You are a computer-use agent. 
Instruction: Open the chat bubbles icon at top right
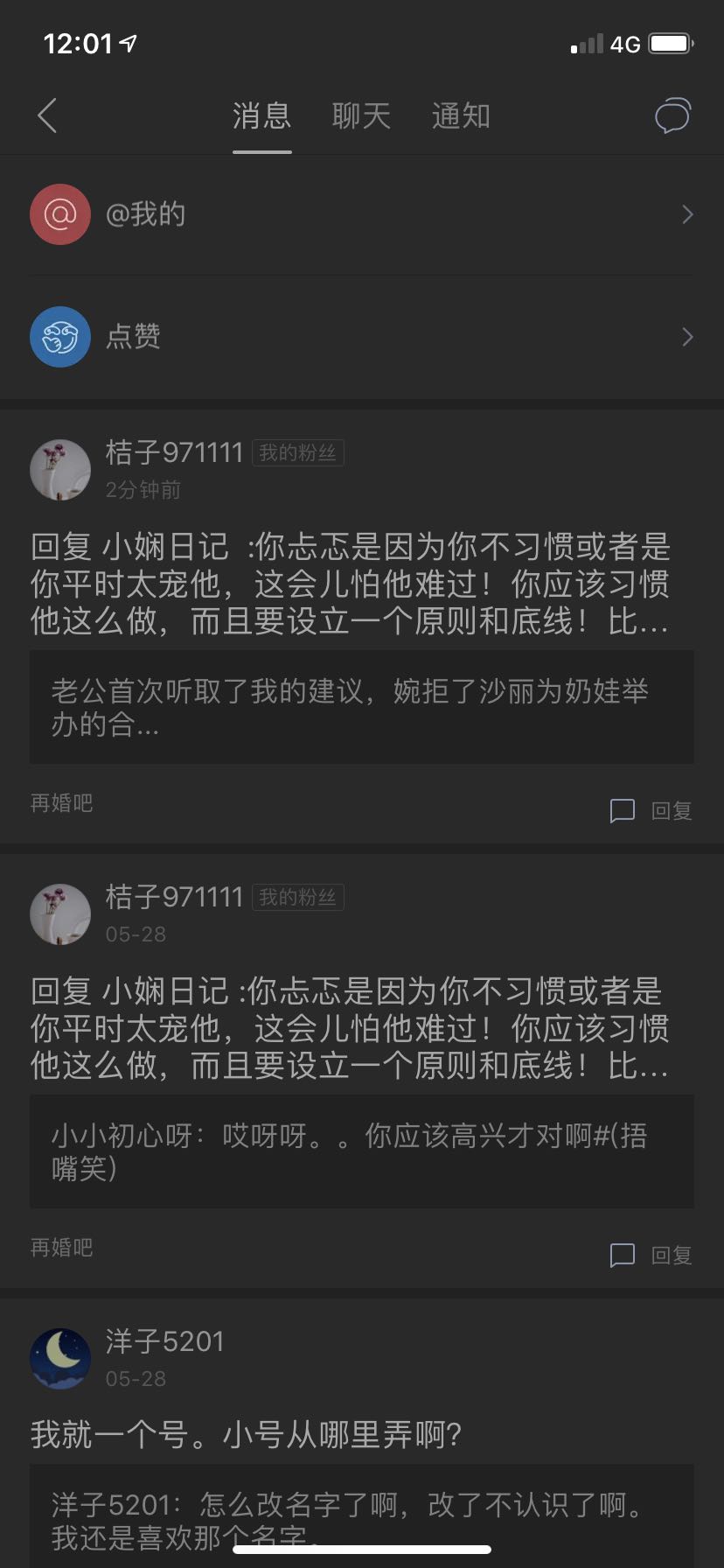pos(672,115)
